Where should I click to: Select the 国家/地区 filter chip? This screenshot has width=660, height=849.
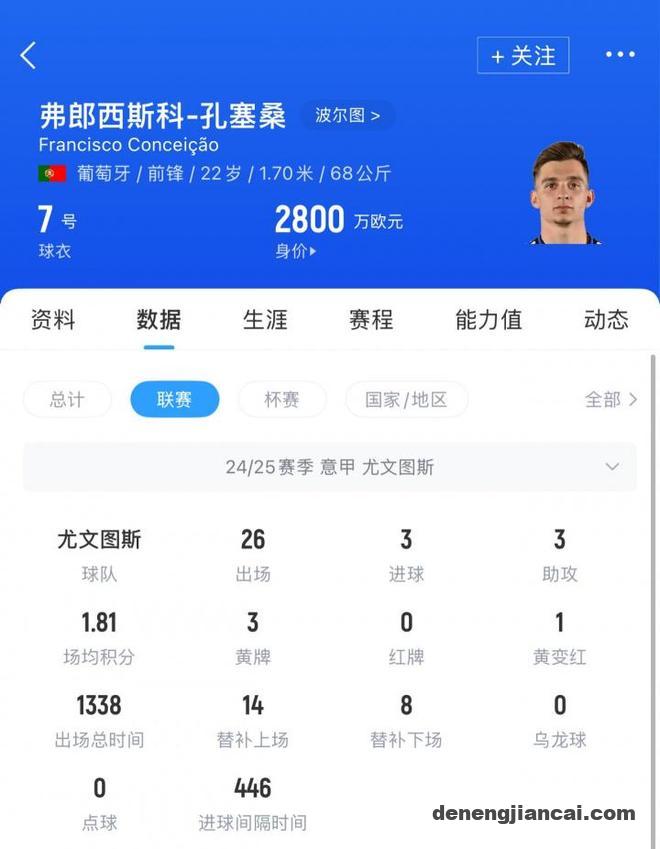[406, 400]
